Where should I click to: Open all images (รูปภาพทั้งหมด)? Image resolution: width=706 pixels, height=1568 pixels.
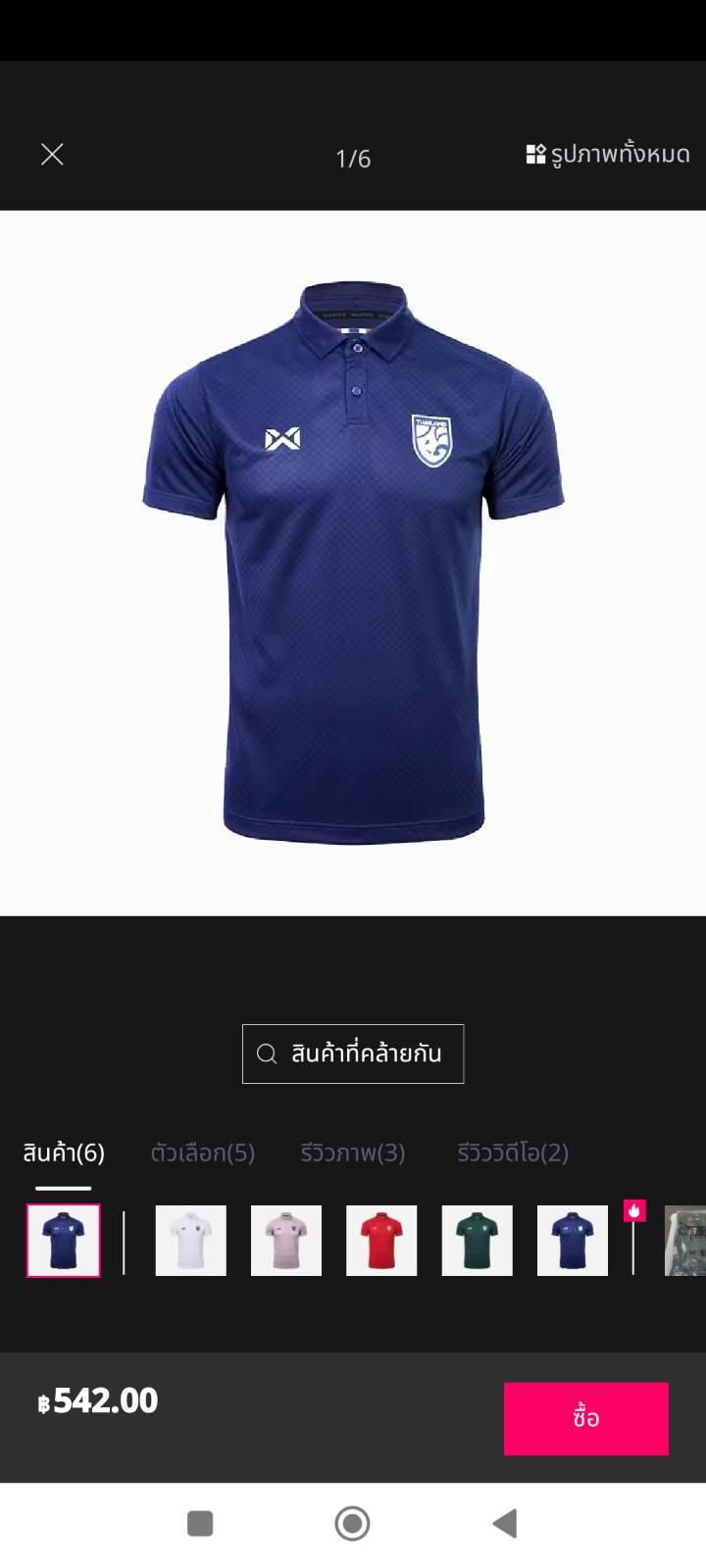[608, 155]
